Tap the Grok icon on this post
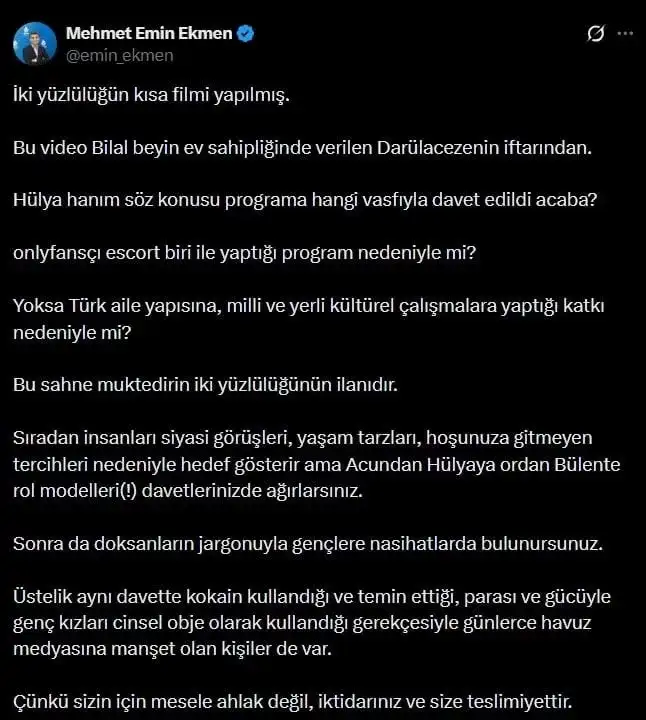Screen dimensions: 646x720 [x=596, y=34]
